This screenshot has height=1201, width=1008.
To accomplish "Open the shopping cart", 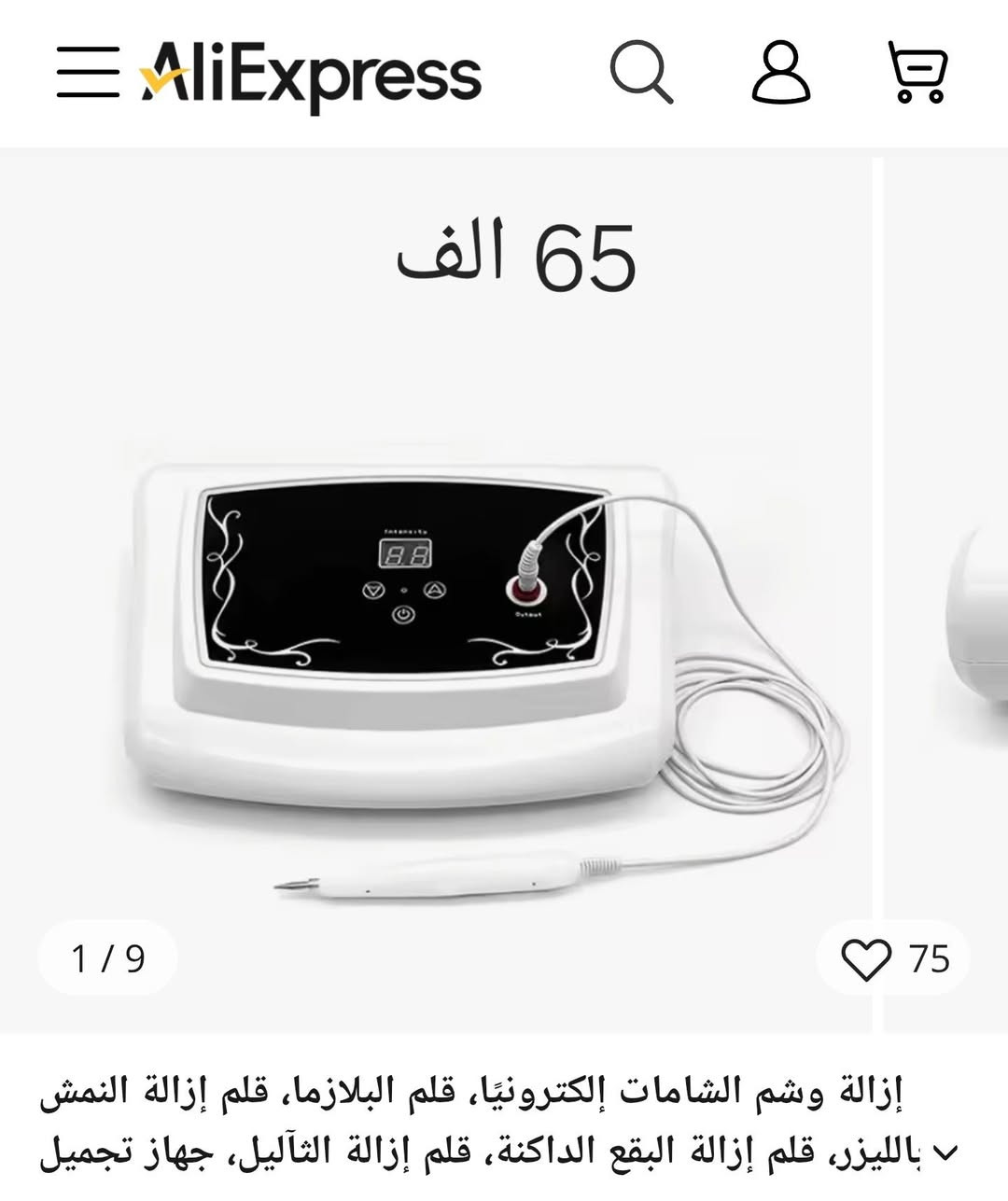I will click(x=917, y=72).
